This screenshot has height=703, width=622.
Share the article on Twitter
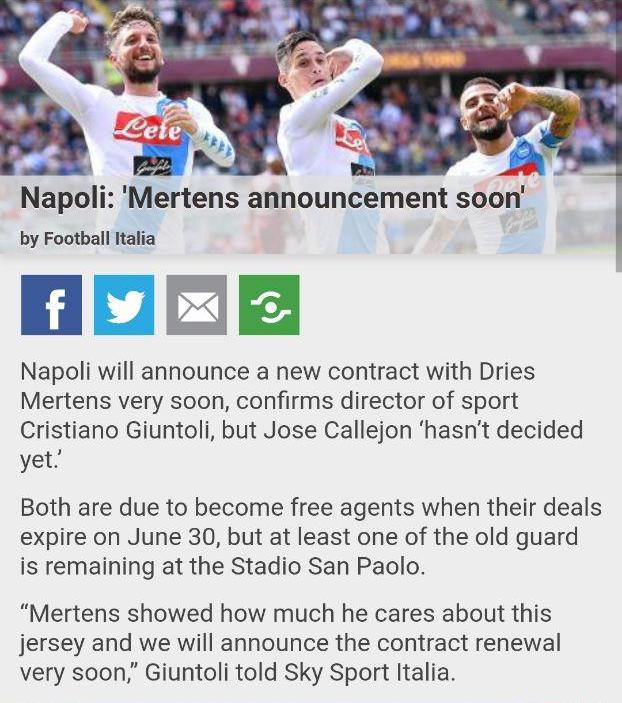124,305
